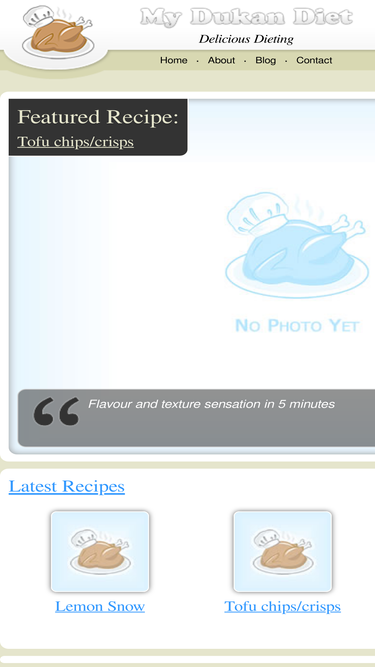This screenshot has height=667, width=375.
Task: Tap the Latest Recipes heading link
Action: (67, 486)
